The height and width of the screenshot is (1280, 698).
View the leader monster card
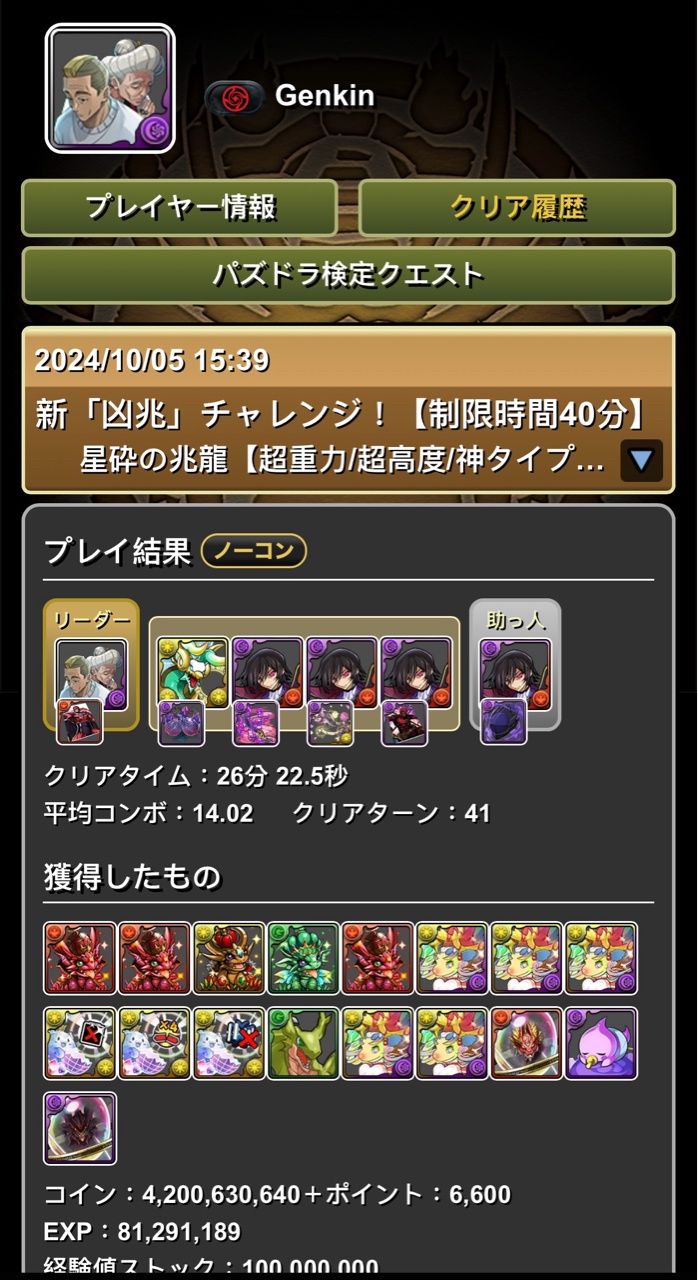[91, 674]
